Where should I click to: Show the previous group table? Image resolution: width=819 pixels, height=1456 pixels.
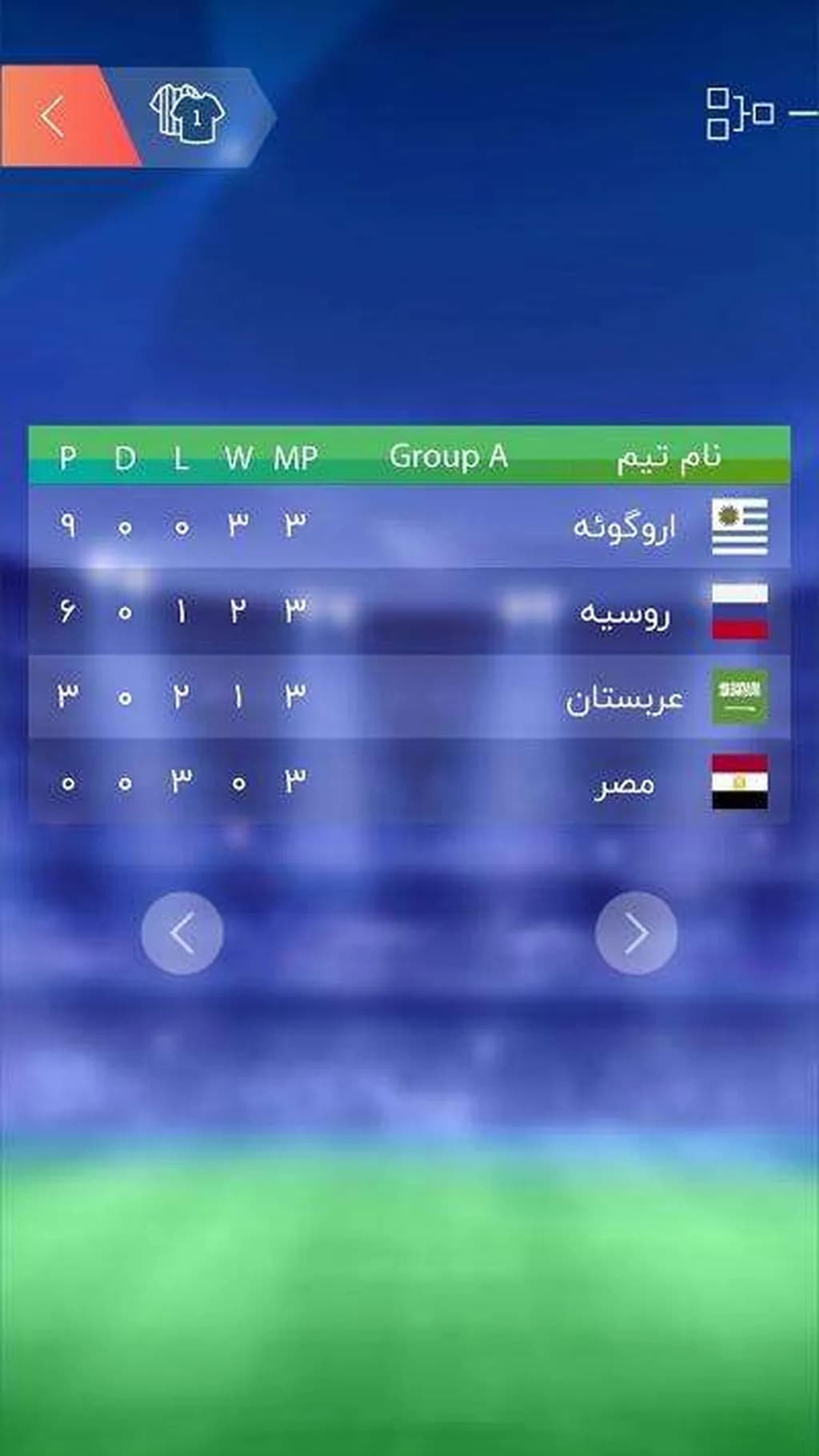[182, 933]
